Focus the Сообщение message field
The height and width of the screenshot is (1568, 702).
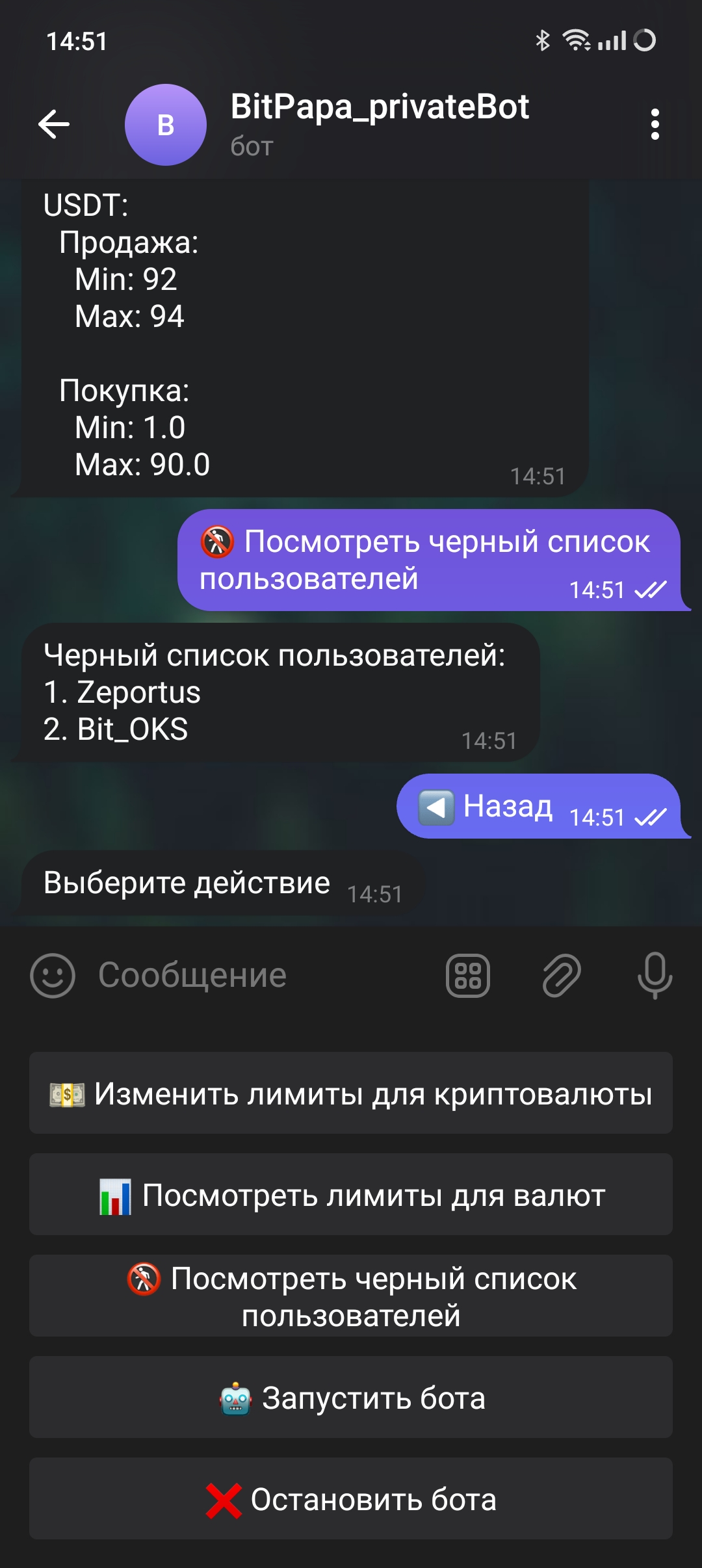pos(260,975)
